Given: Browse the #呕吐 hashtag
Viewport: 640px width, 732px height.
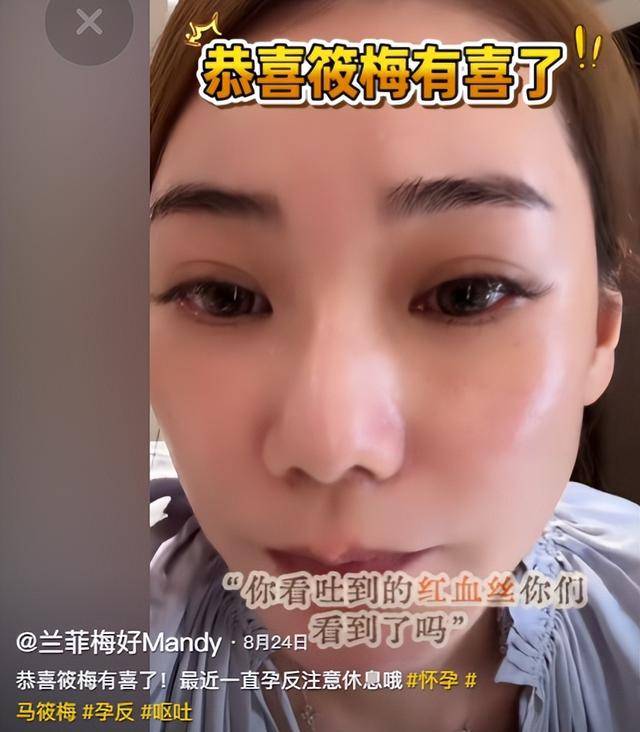Looking at the screenshot, I should click(x=169, y=713).
